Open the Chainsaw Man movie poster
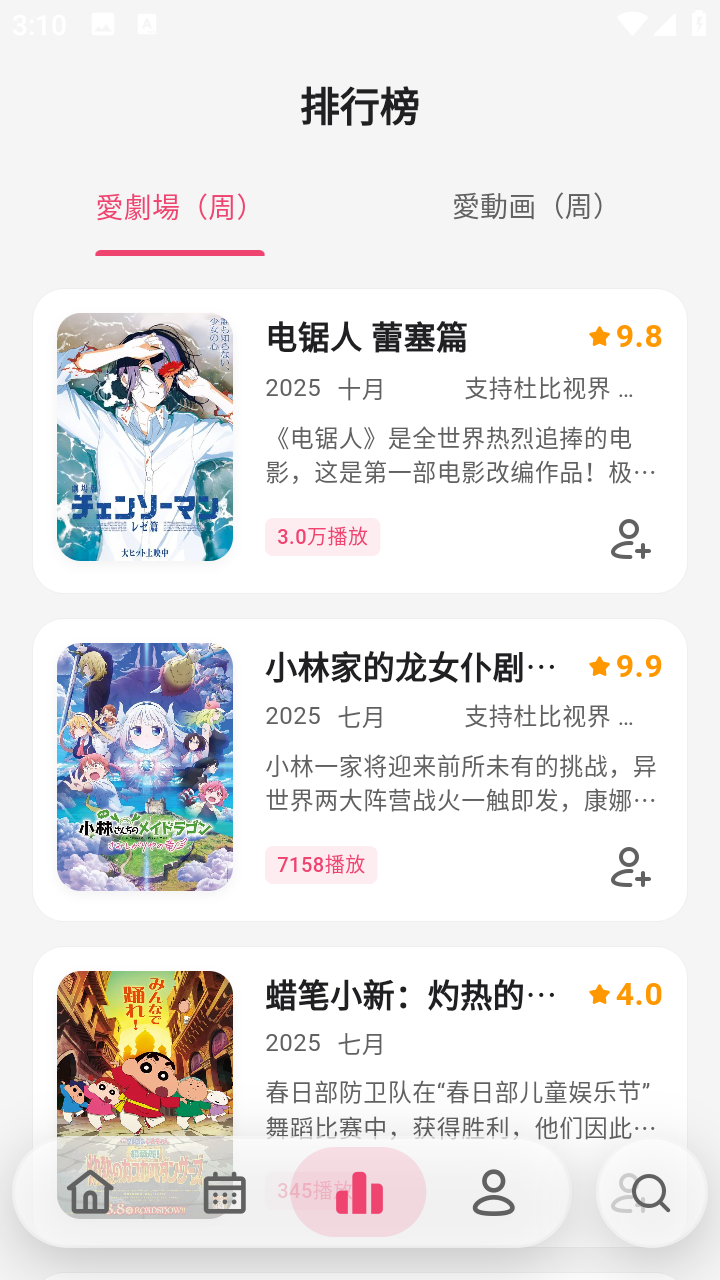Viewport: 720px width, 1280px height. 144,438
